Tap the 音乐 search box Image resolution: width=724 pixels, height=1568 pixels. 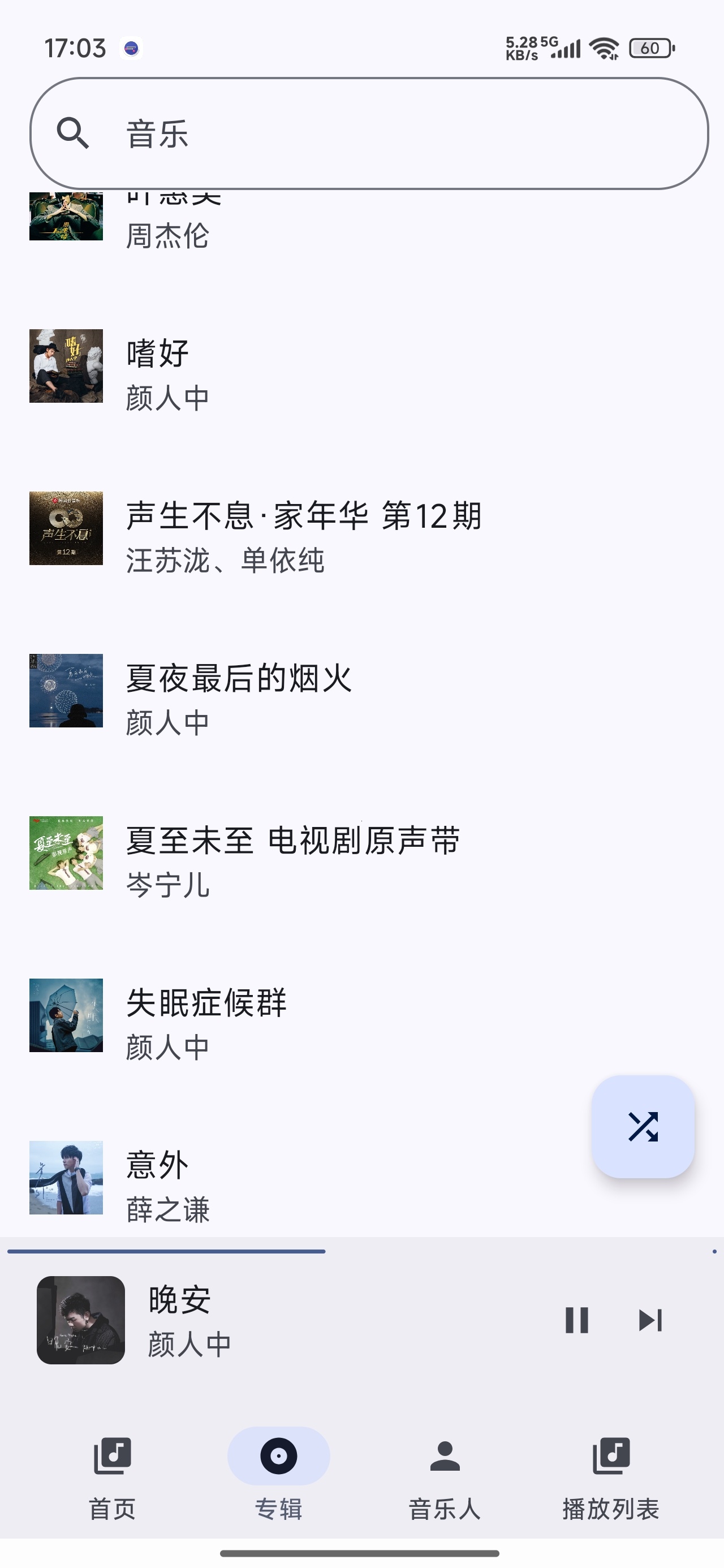[369, 133]
